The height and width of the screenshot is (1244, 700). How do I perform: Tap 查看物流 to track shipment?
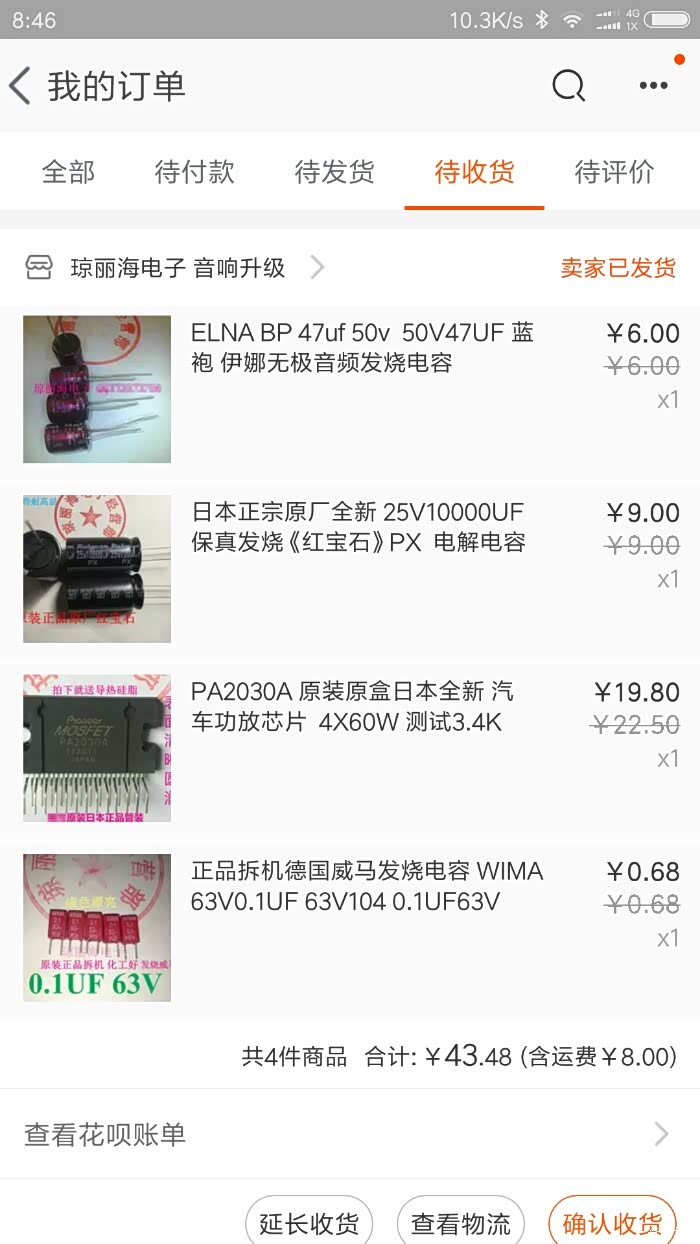(x=461, y=1223)
